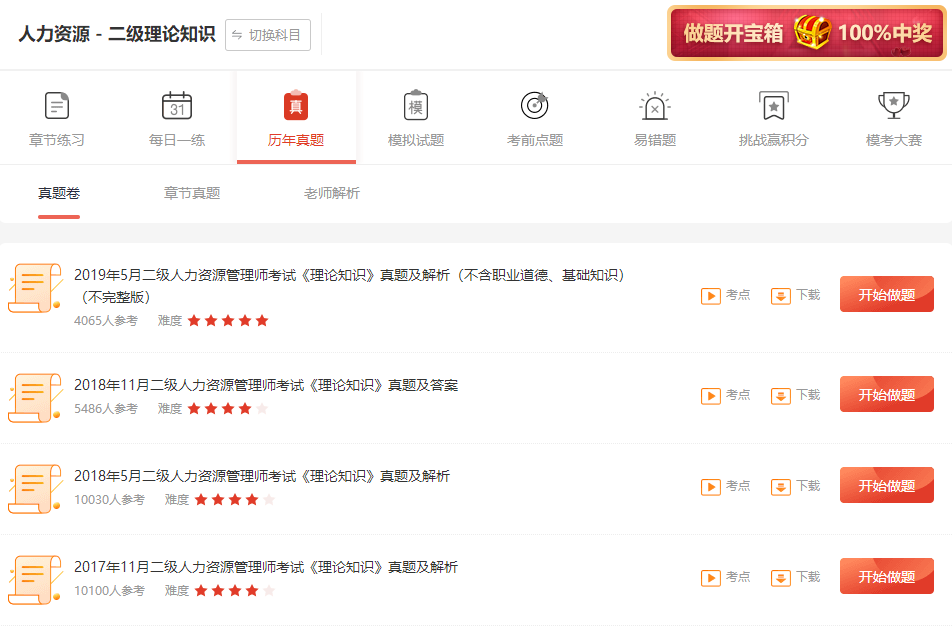
Task: Open the 每日一练 tab
Action: (x=177, y=119)
